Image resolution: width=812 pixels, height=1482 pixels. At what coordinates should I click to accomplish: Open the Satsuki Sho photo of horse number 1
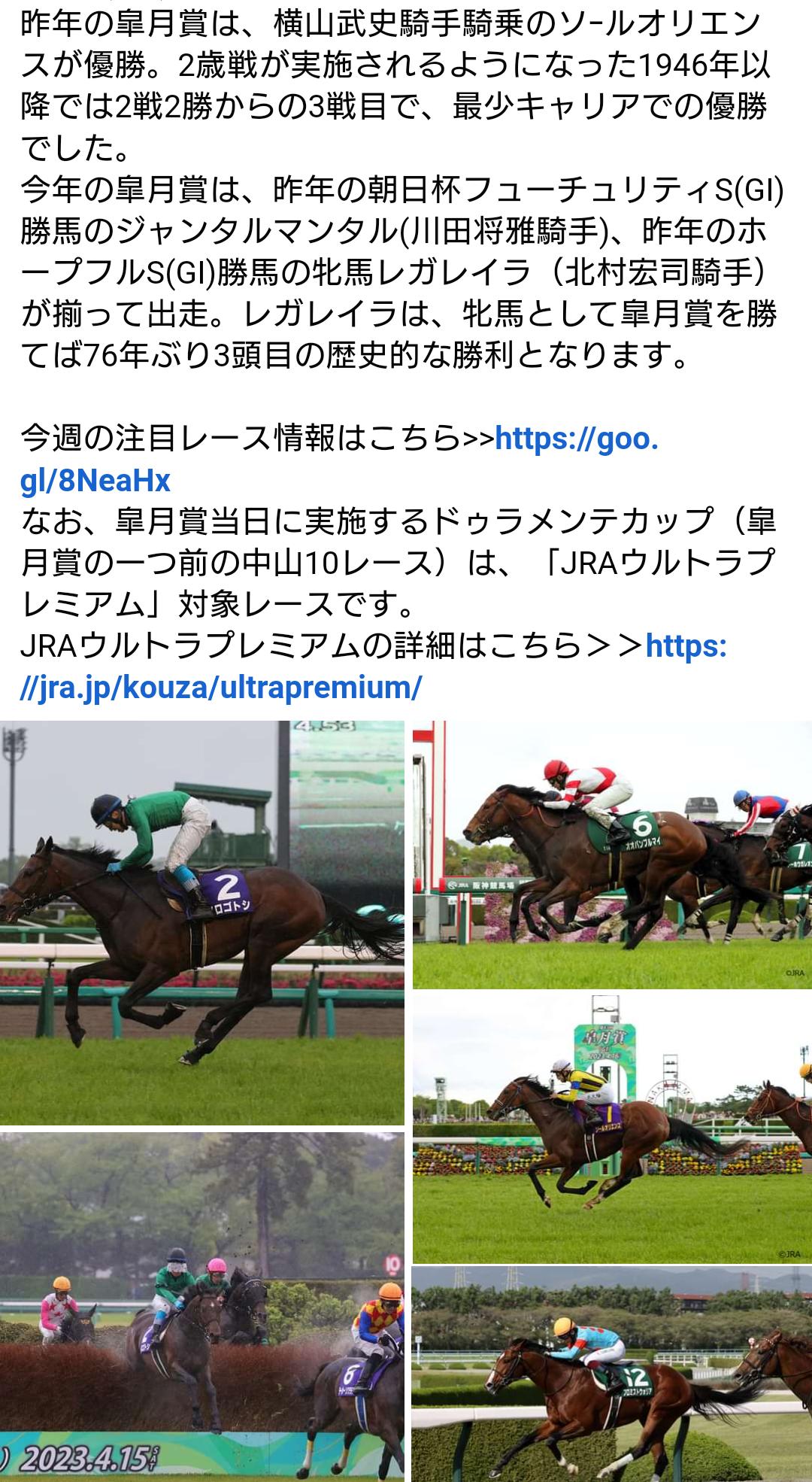[x=611, y=1128]
